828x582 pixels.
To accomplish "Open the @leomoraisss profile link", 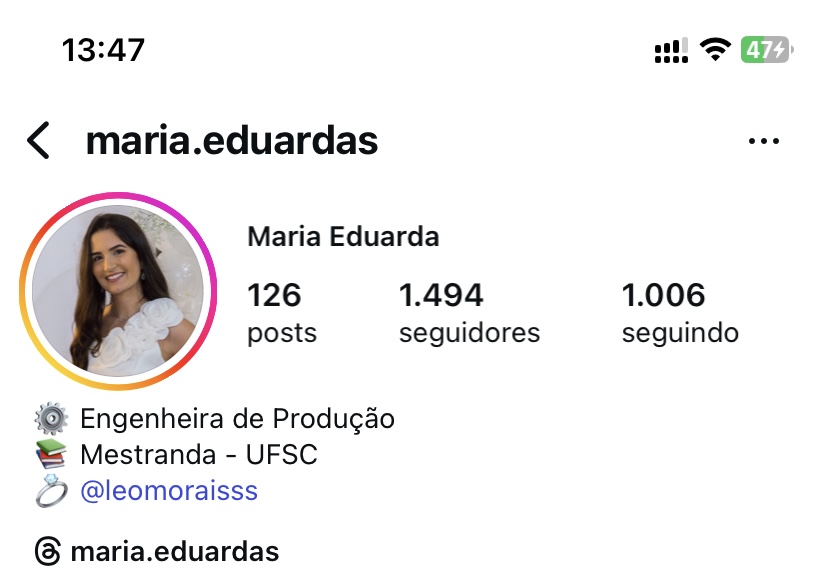I will [168, 491].
